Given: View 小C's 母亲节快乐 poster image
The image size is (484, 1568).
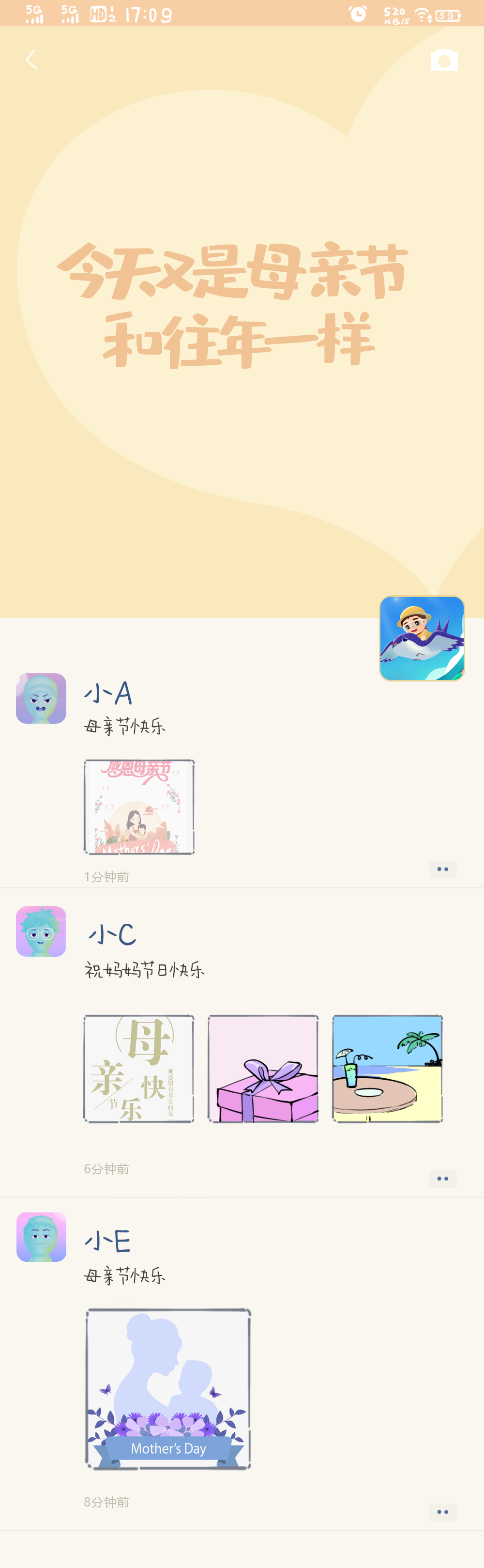Looking at the screenshot, I should click(x=139, y=1068).
